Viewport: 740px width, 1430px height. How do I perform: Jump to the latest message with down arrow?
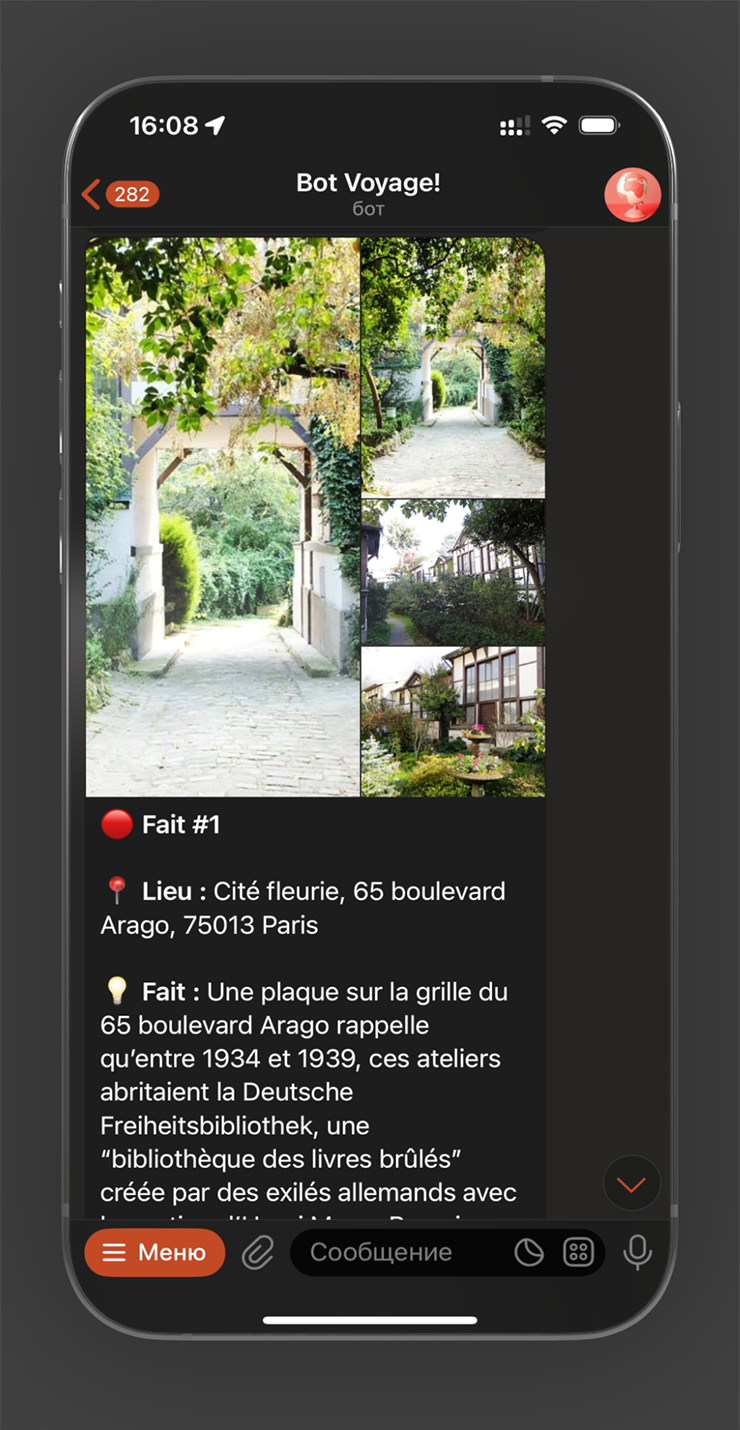[631, 1184]
